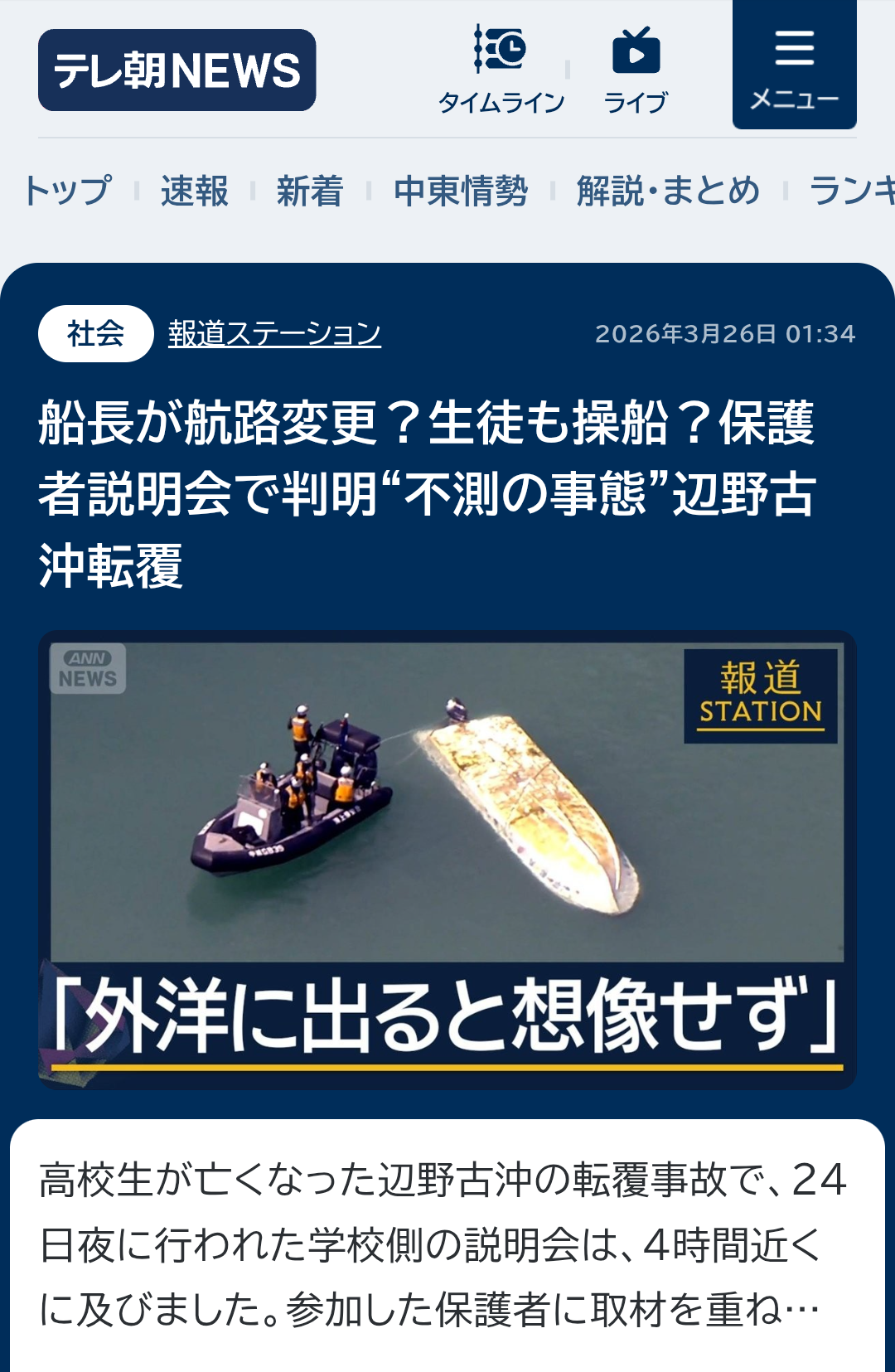Go to the 速報 tab
Screen dimensions: 895x1372
pyautogui.click(x=194, y=191)
